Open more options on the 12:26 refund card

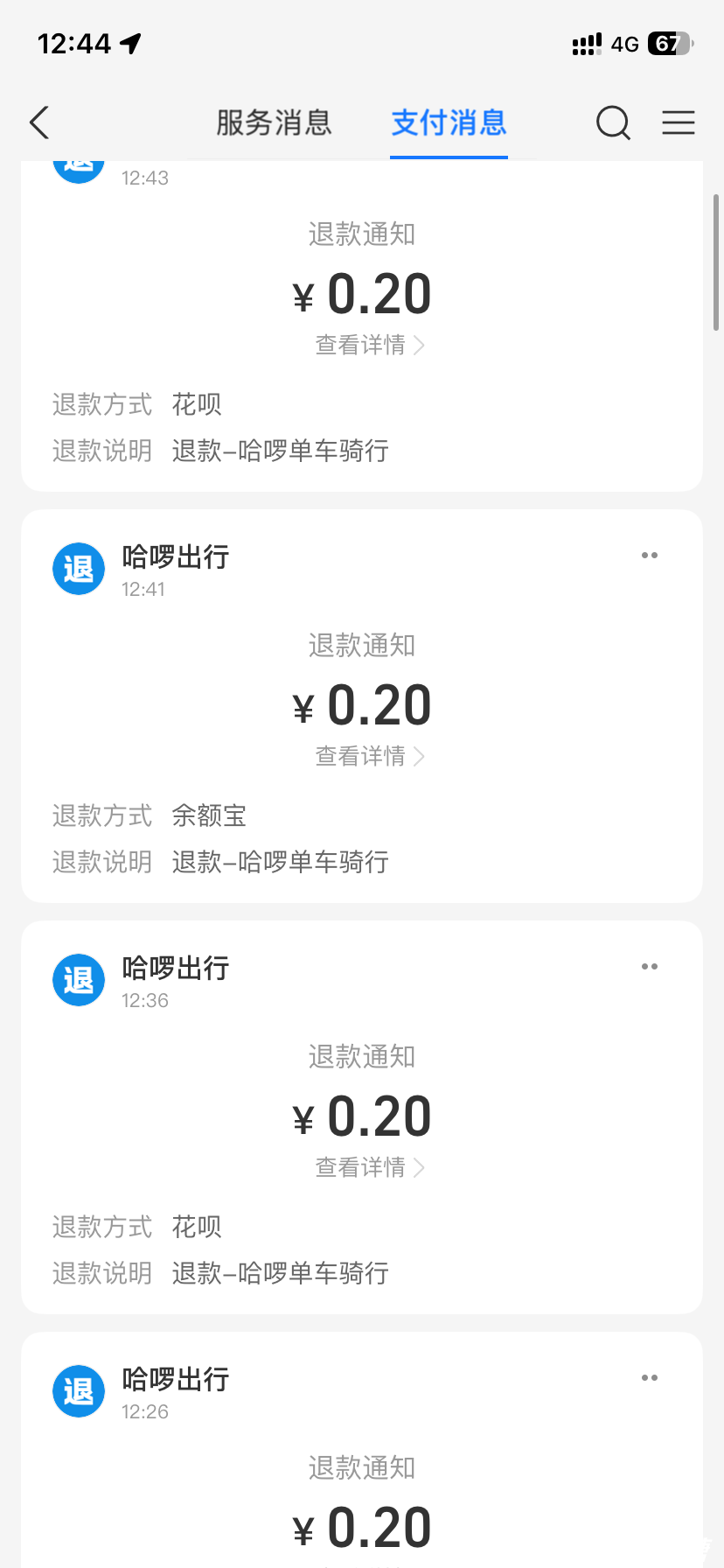click(x=650, y=1378)
